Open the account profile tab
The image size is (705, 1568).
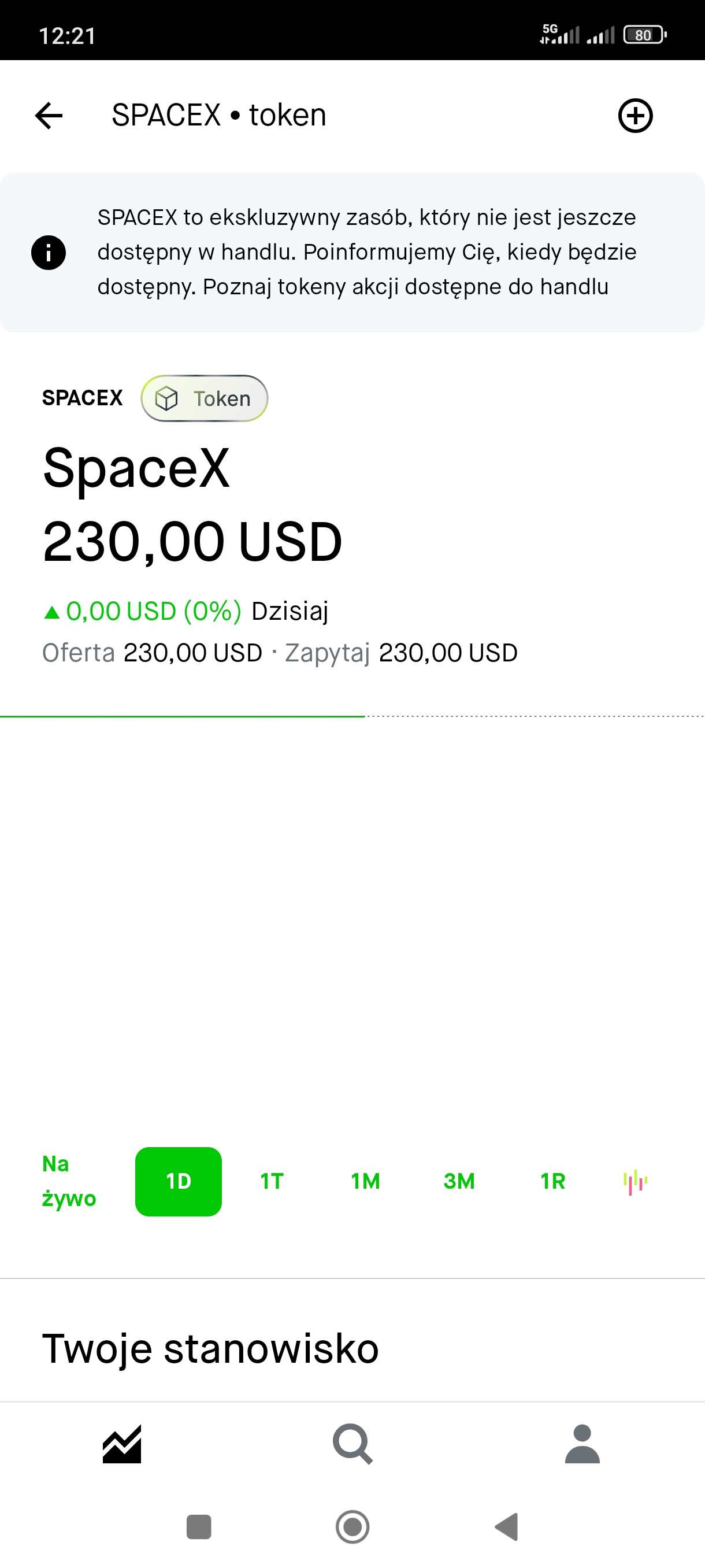(582, 1444)
